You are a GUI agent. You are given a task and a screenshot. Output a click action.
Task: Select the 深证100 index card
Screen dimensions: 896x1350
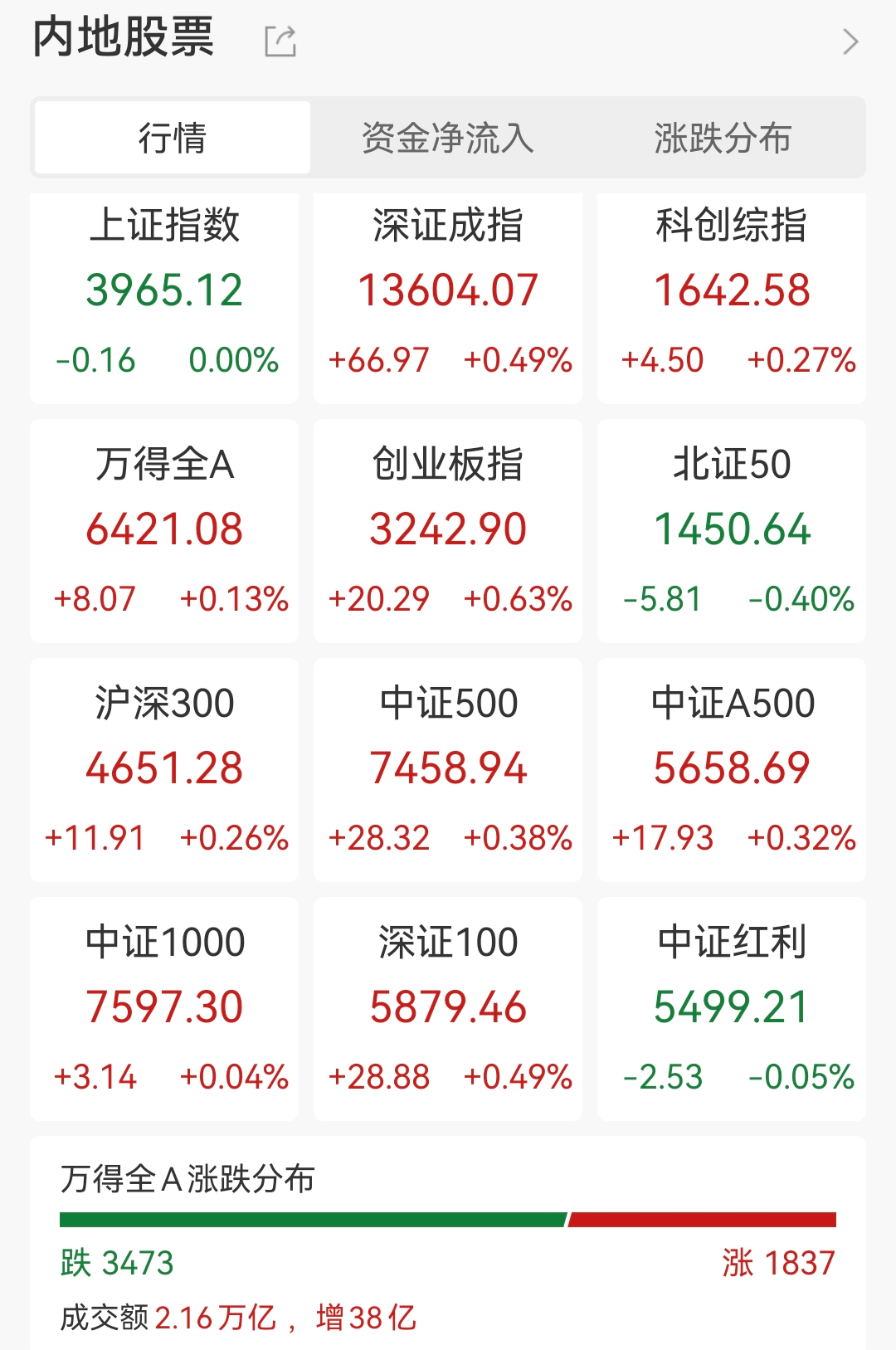[x=448, y=1009]
